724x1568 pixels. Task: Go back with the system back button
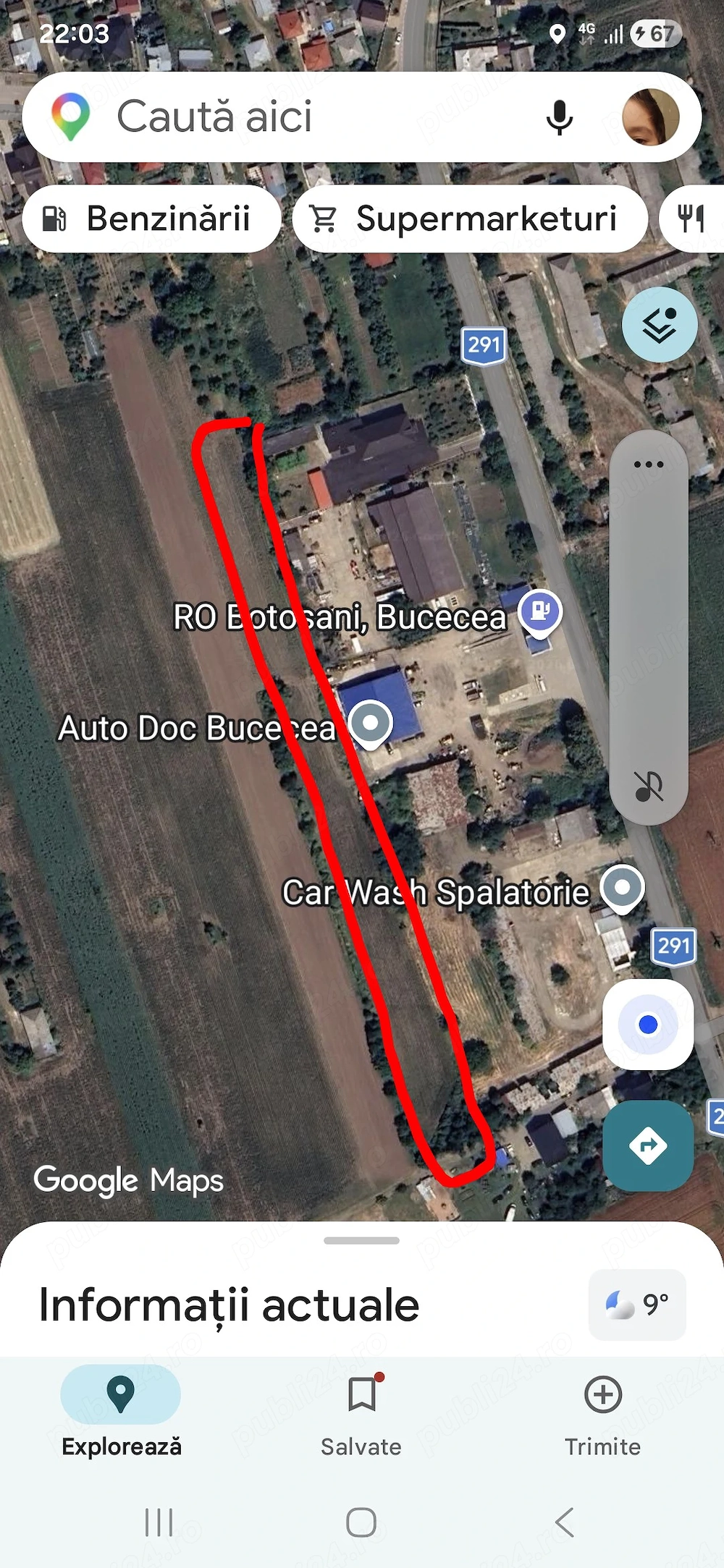565,1522
